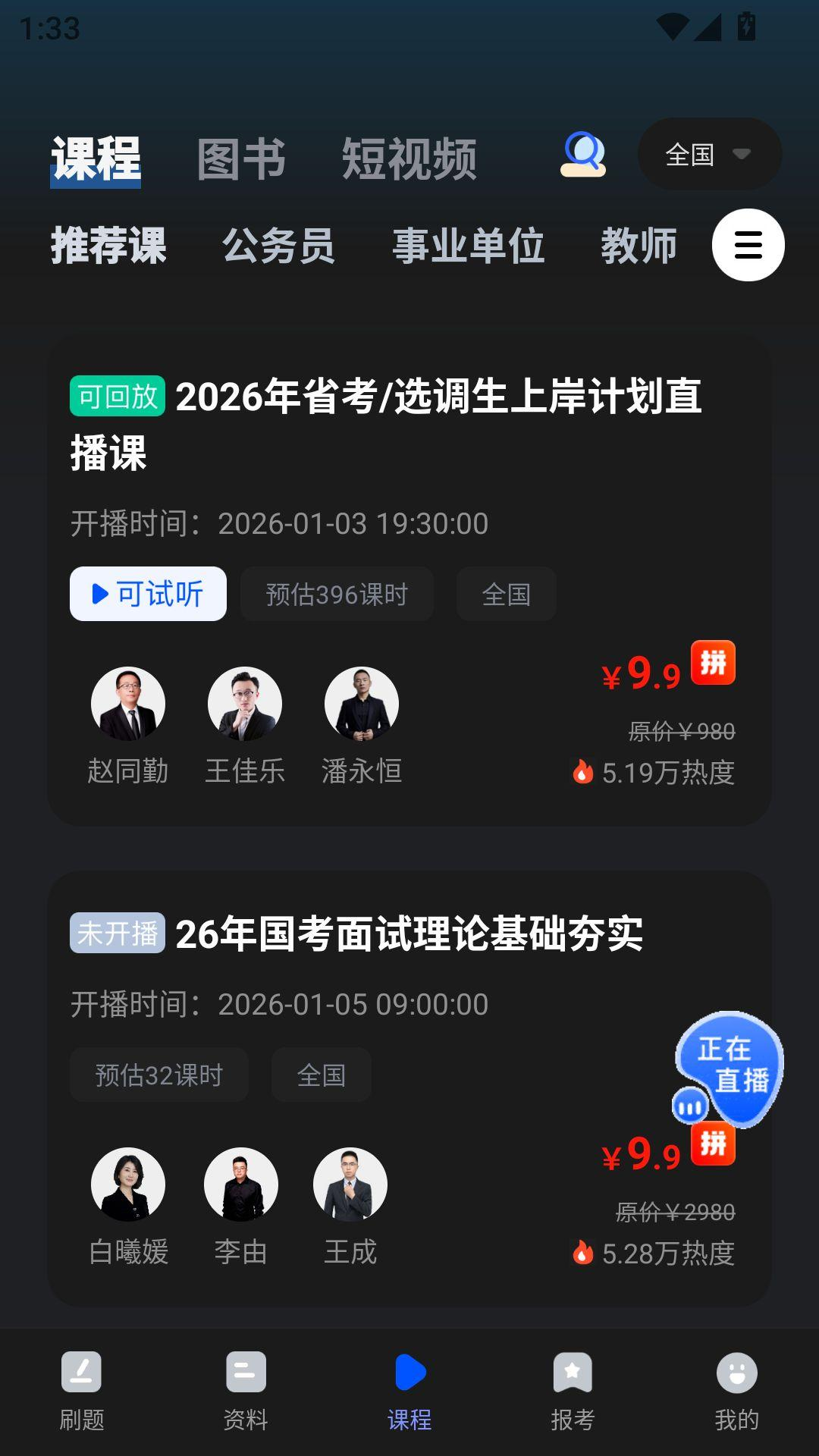Open the circular hamburger category menu

point(748,246)
